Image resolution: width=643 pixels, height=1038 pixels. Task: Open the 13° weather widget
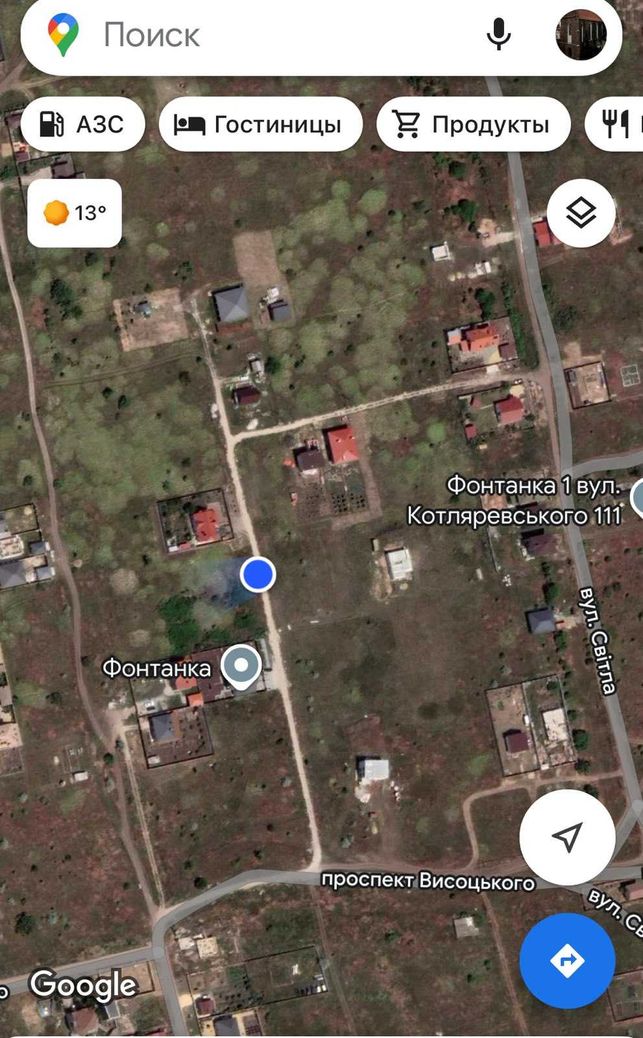[74, 213]
